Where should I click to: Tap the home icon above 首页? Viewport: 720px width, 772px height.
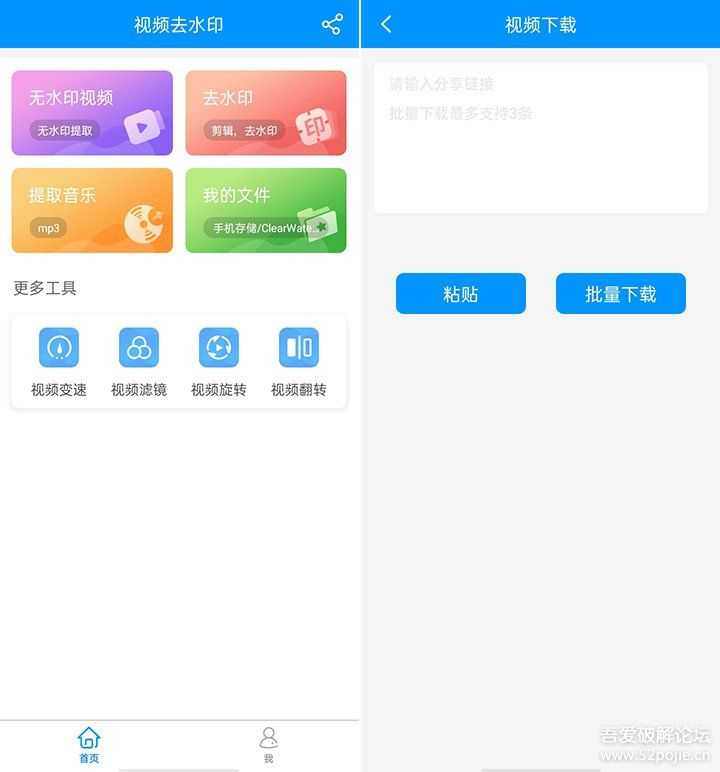89,737
